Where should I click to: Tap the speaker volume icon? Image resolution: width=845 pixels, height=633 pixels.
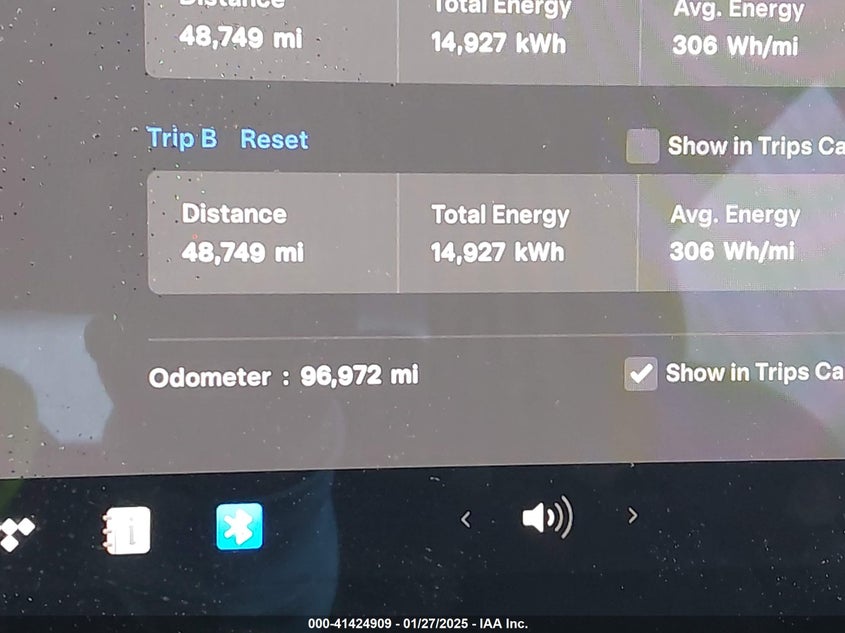tap(546, 517)
